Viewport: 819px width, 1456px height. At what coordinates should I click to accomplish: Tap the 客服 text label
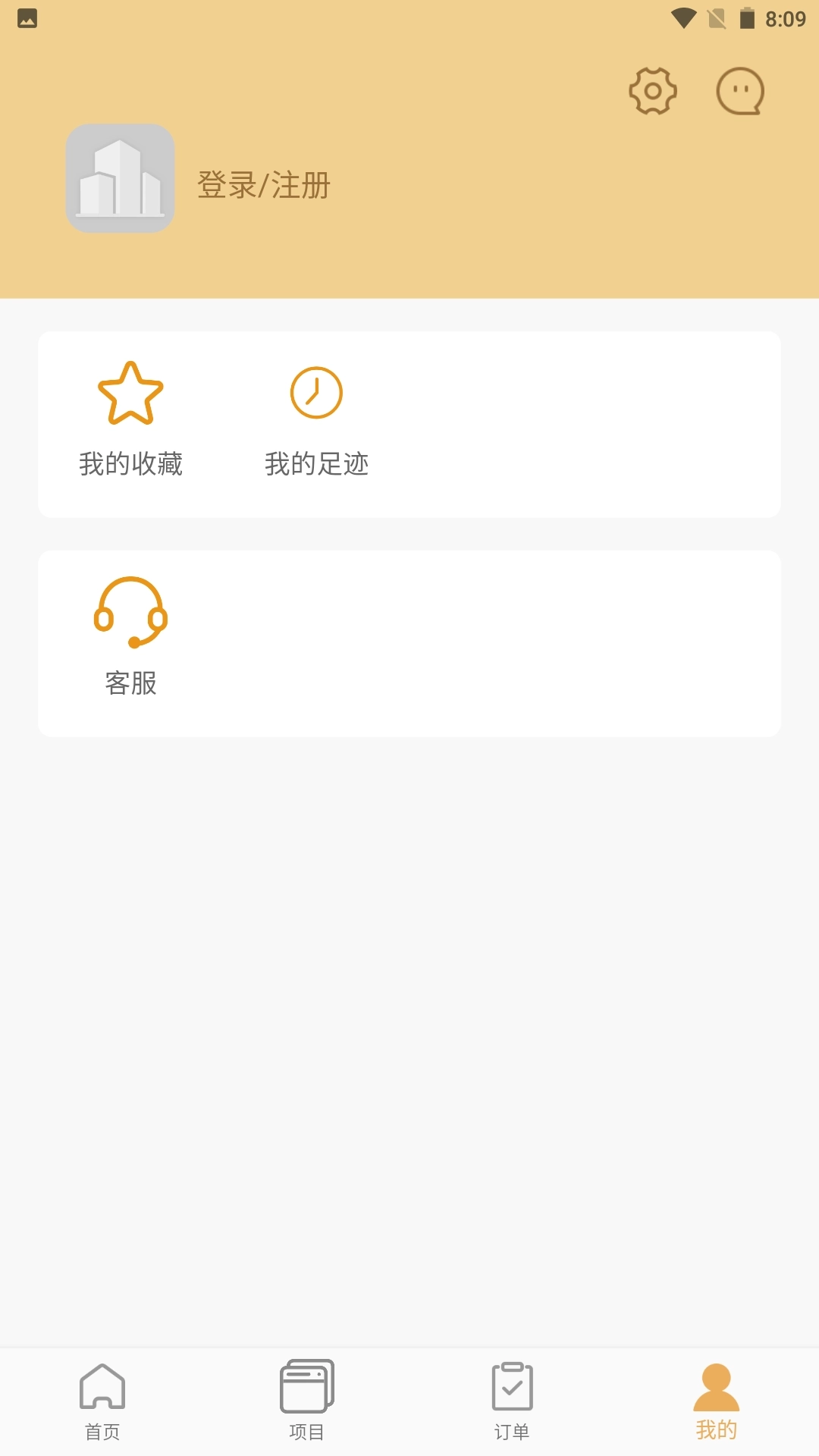pyautogui.click(x=130, y=685)
